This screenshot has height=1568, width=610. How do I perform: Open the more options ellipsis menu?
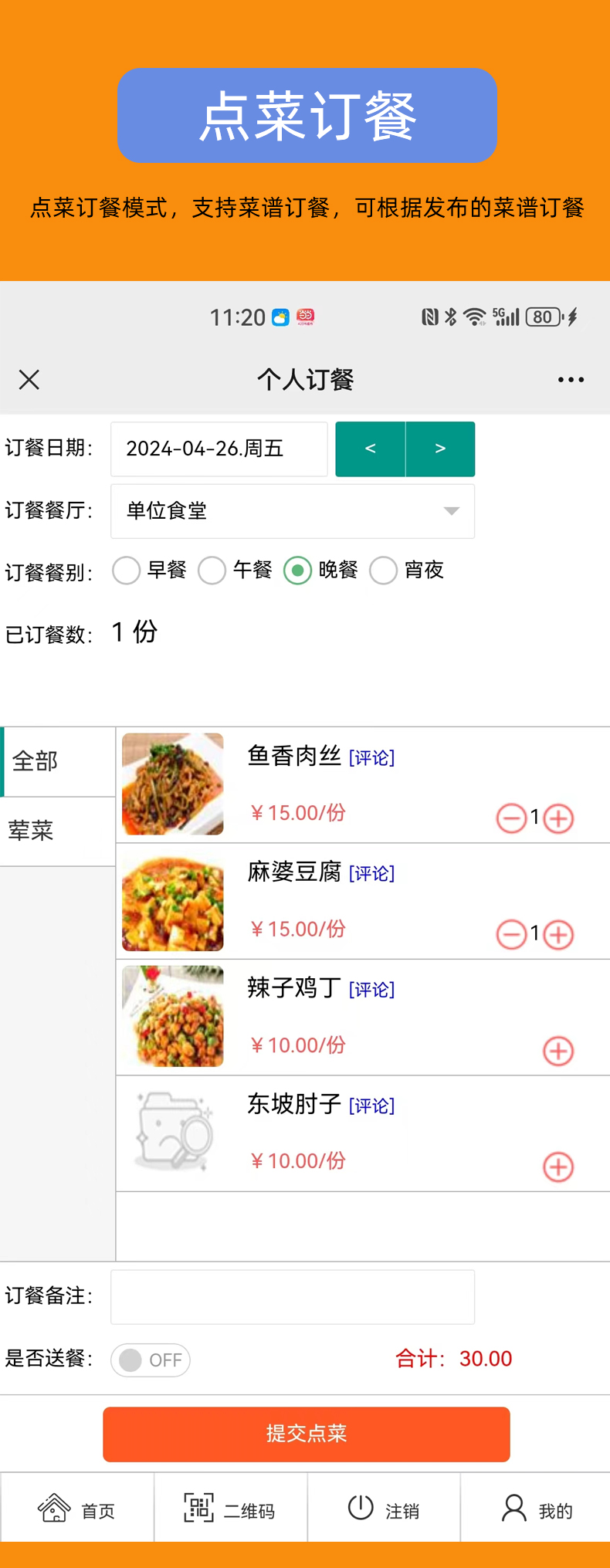[x=571, y=379]
